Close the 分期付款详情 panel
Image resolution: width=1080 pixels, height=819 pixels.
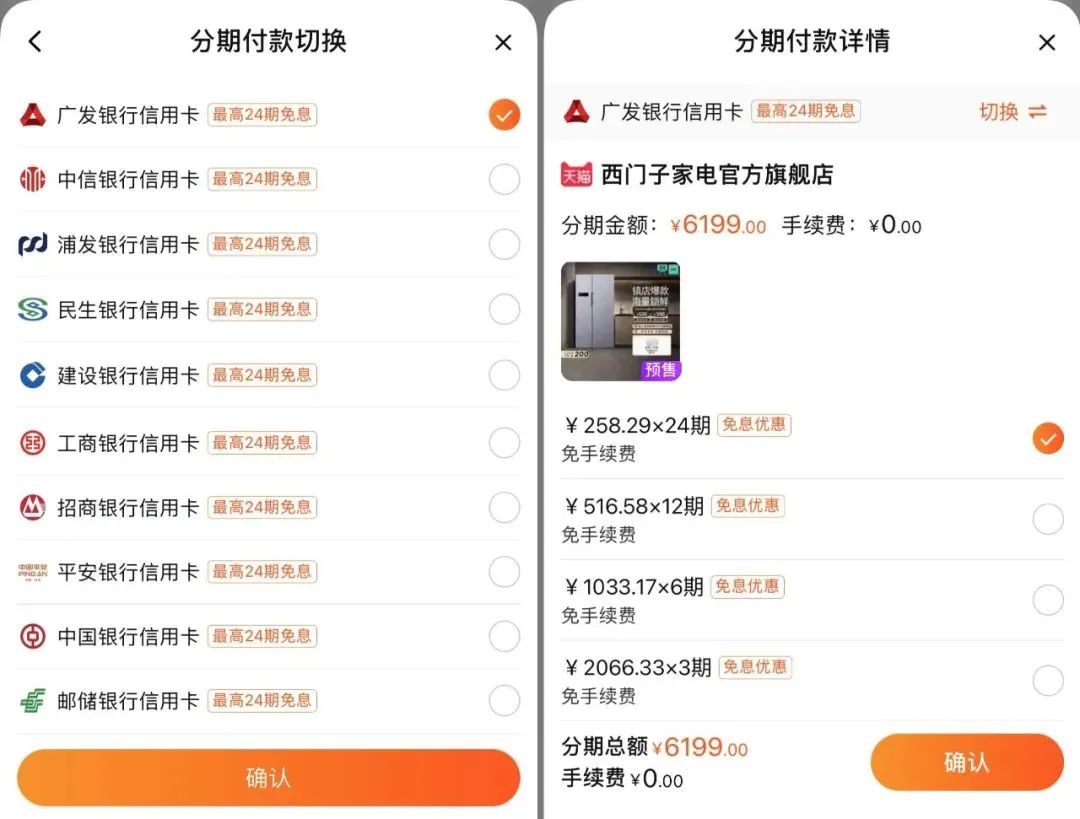tap(1047, 42)
